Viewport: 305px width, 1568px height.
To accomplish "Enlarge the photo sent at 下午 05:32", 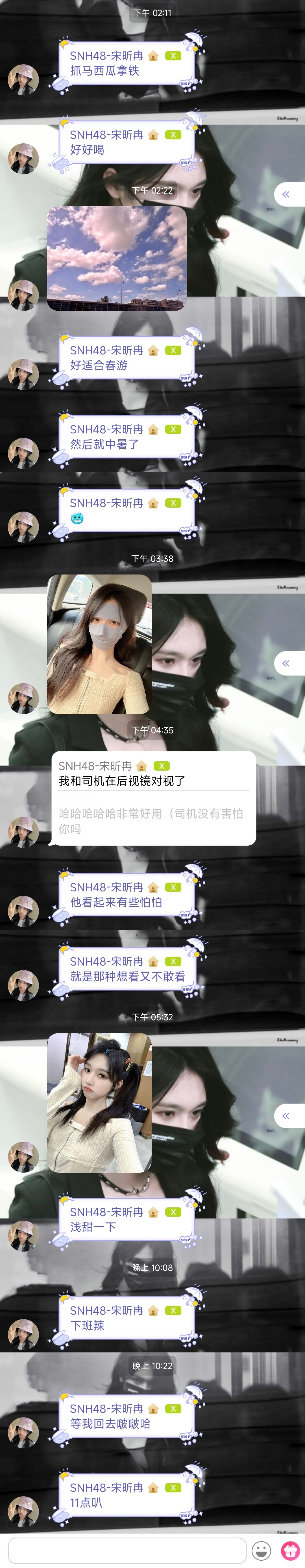I will 99,1102.
